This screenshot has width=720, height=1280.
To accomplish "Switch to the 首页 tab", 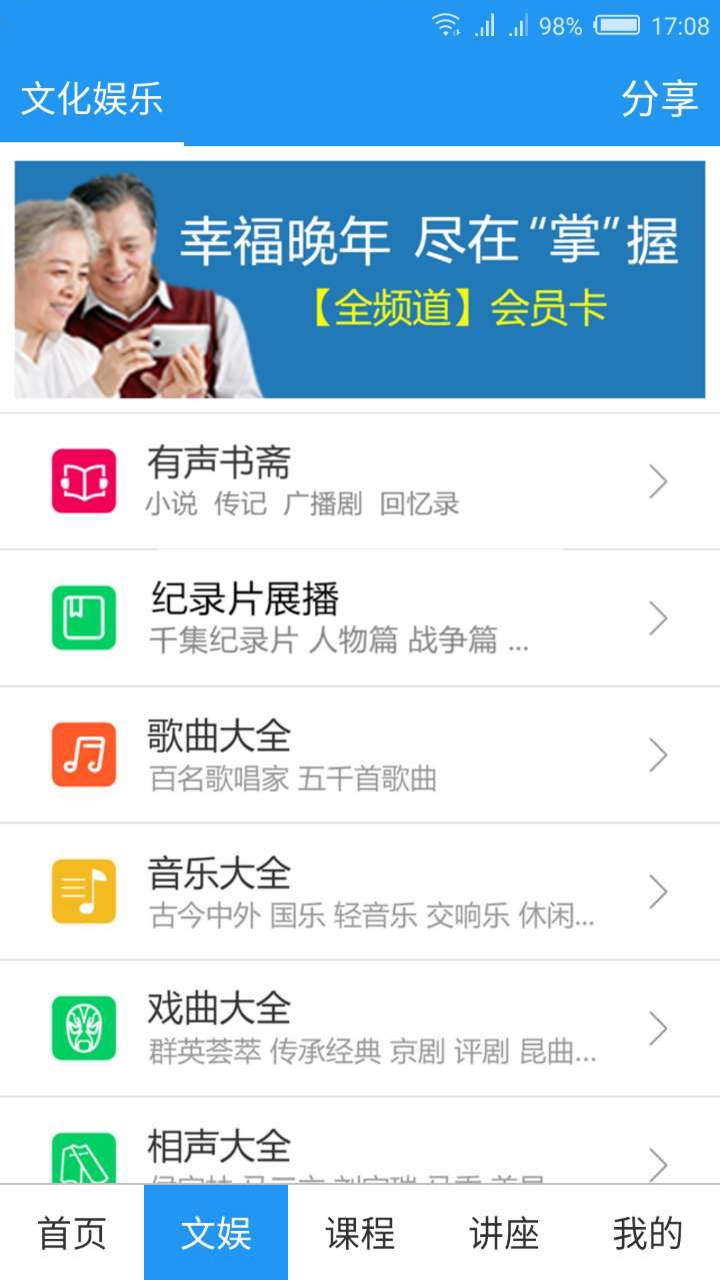I will pyautogui.click(x=72, y=1234).
